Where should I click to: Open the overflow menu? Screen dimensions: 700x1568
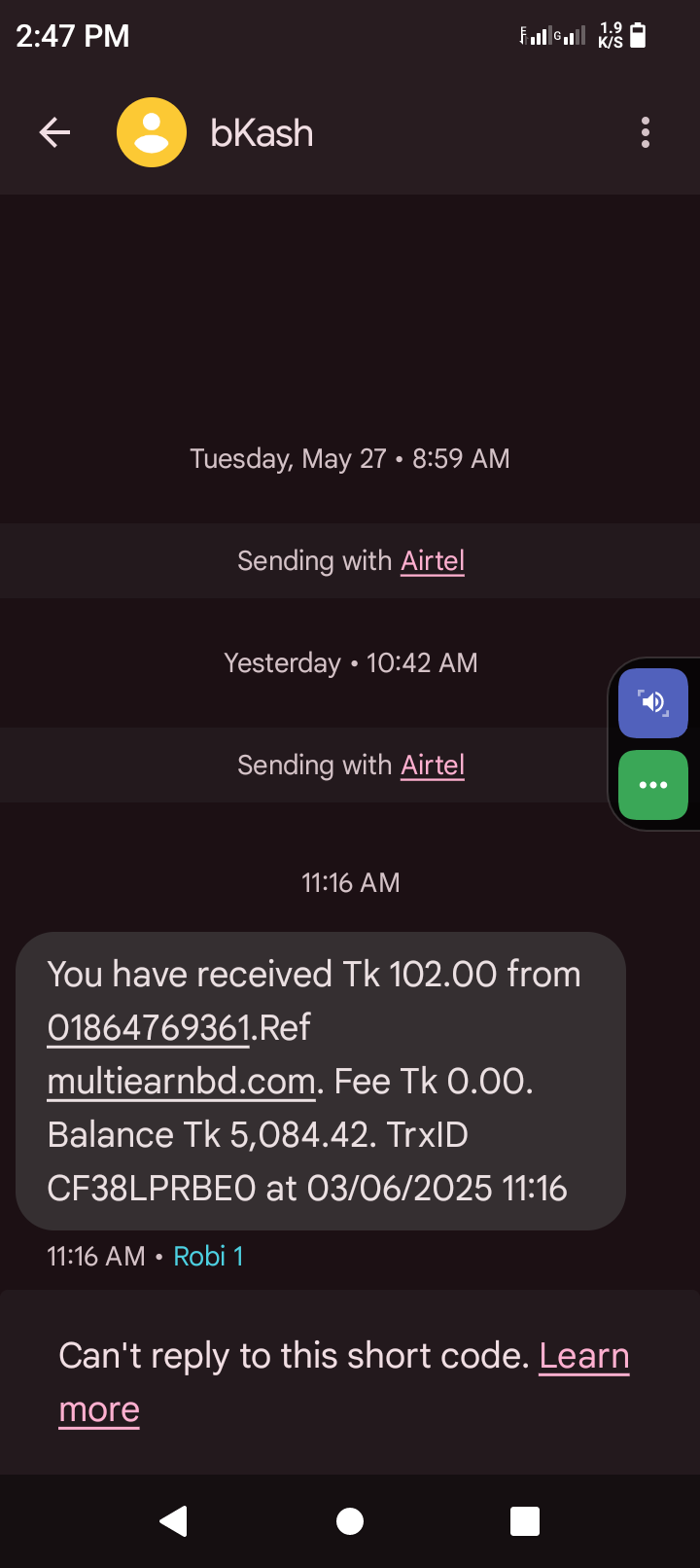tap(646, 132)
